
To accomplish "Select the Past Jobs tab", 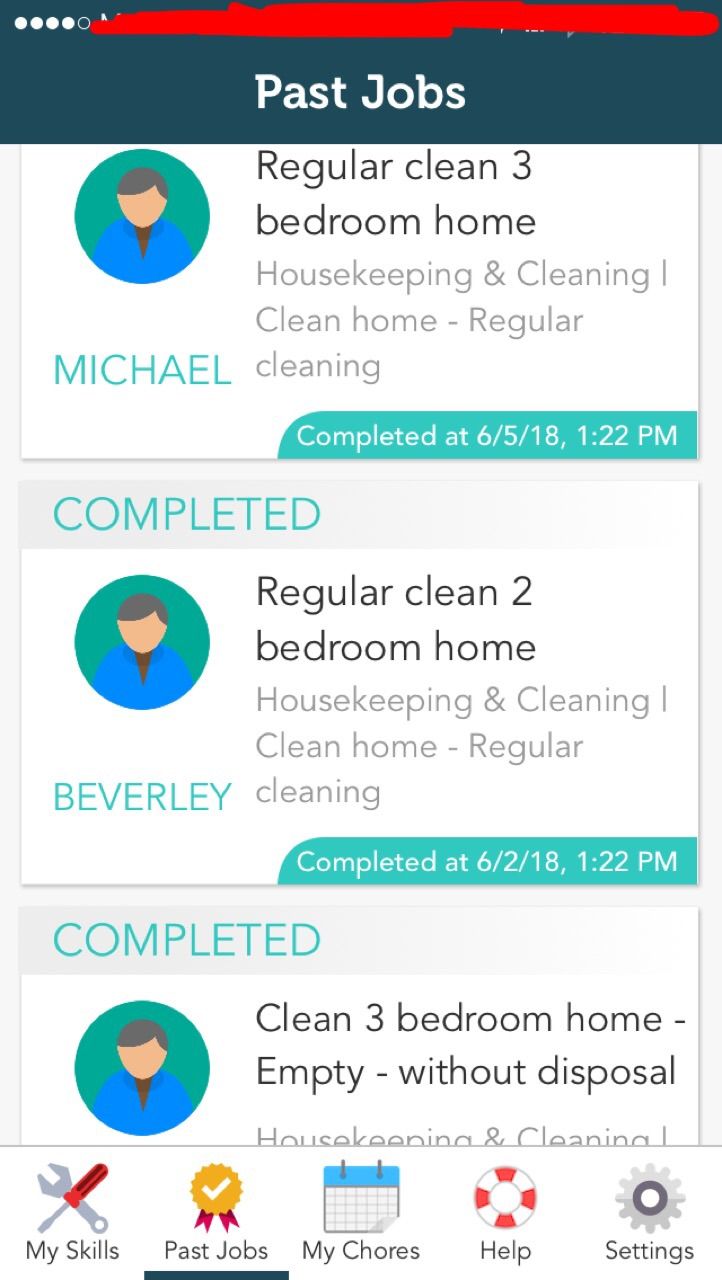I will [216, 1212].
